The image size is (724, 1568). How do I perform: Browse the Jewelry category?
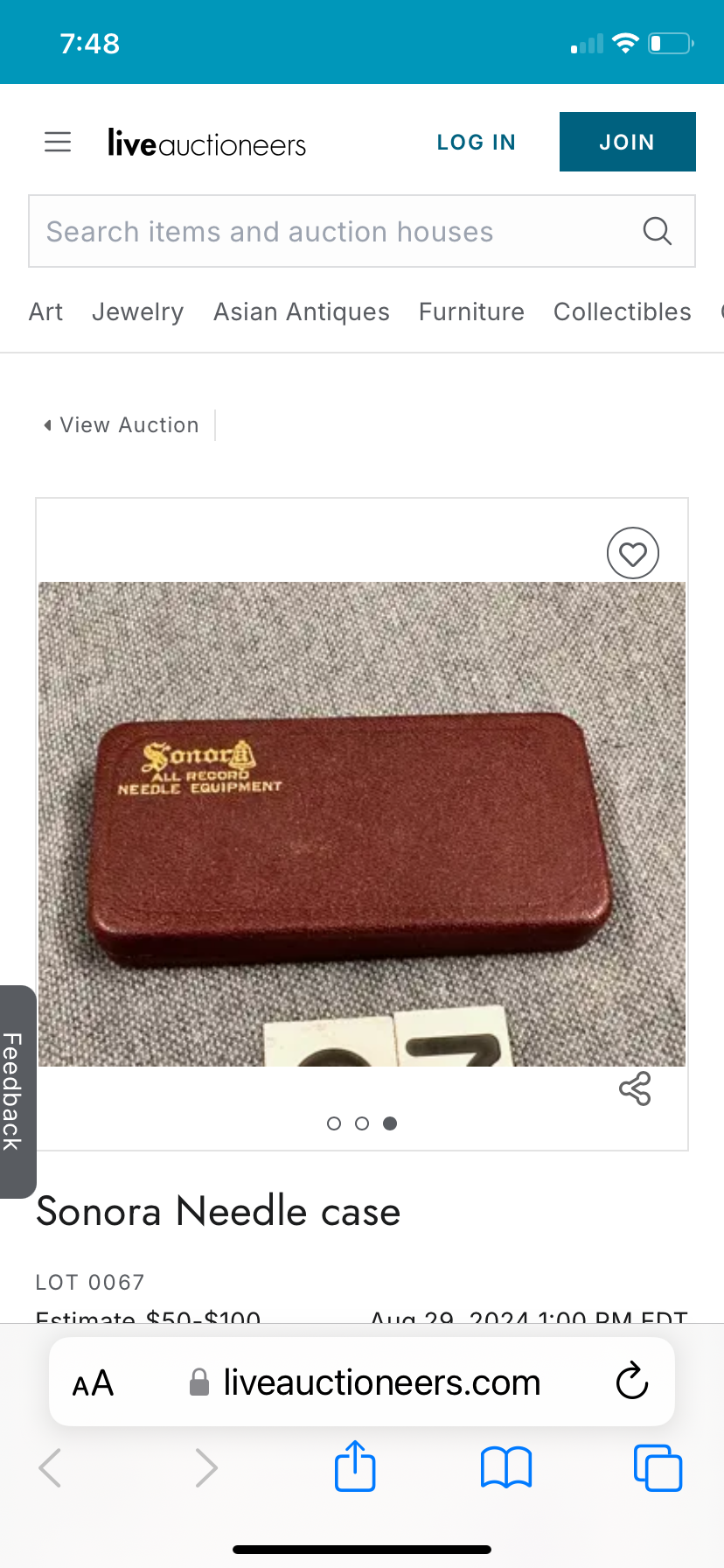(x=137, y=312)
